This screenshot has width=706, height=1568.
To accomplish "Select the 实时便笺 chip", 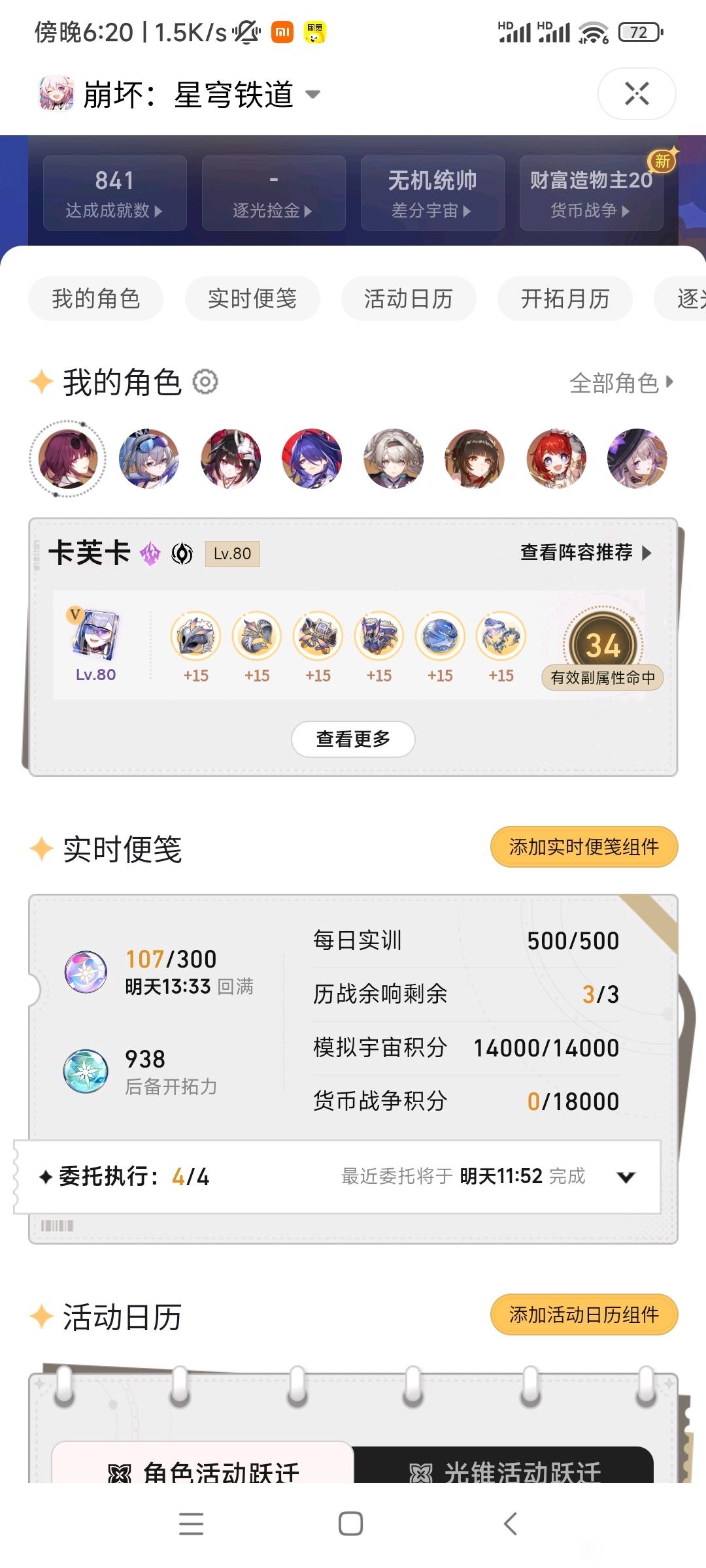I will (x=252, y=299).
